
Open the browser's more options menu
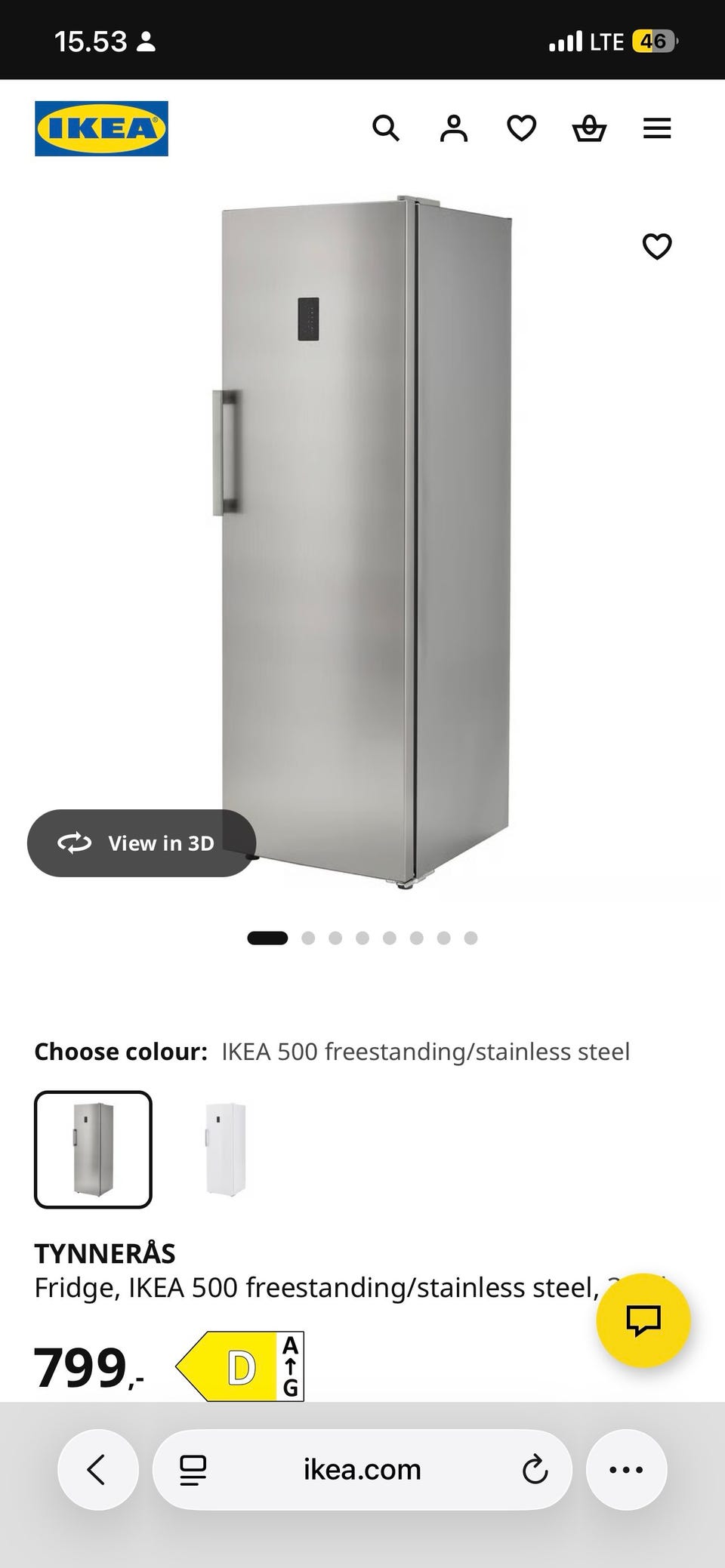626,1469
